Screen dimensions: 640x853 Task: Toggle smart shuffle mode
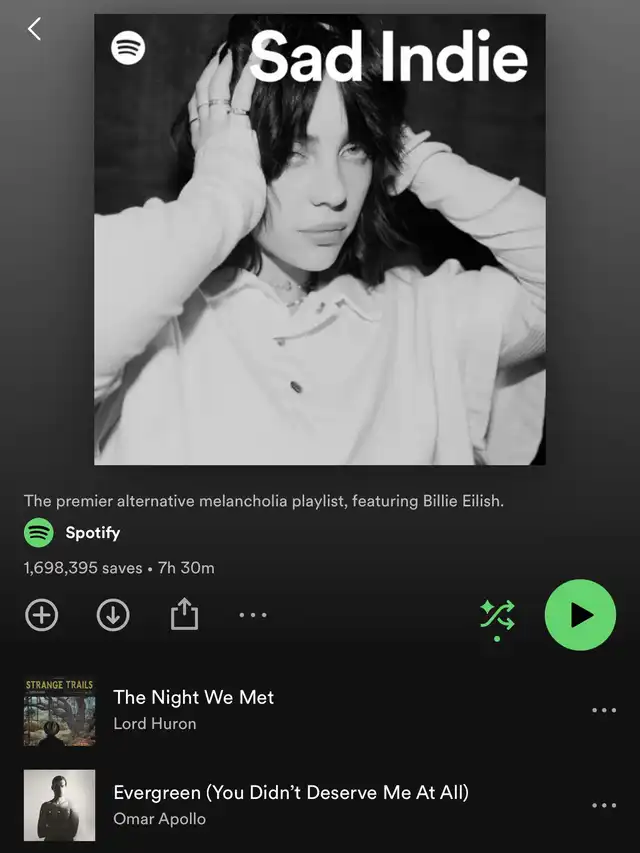pos(497,615)
